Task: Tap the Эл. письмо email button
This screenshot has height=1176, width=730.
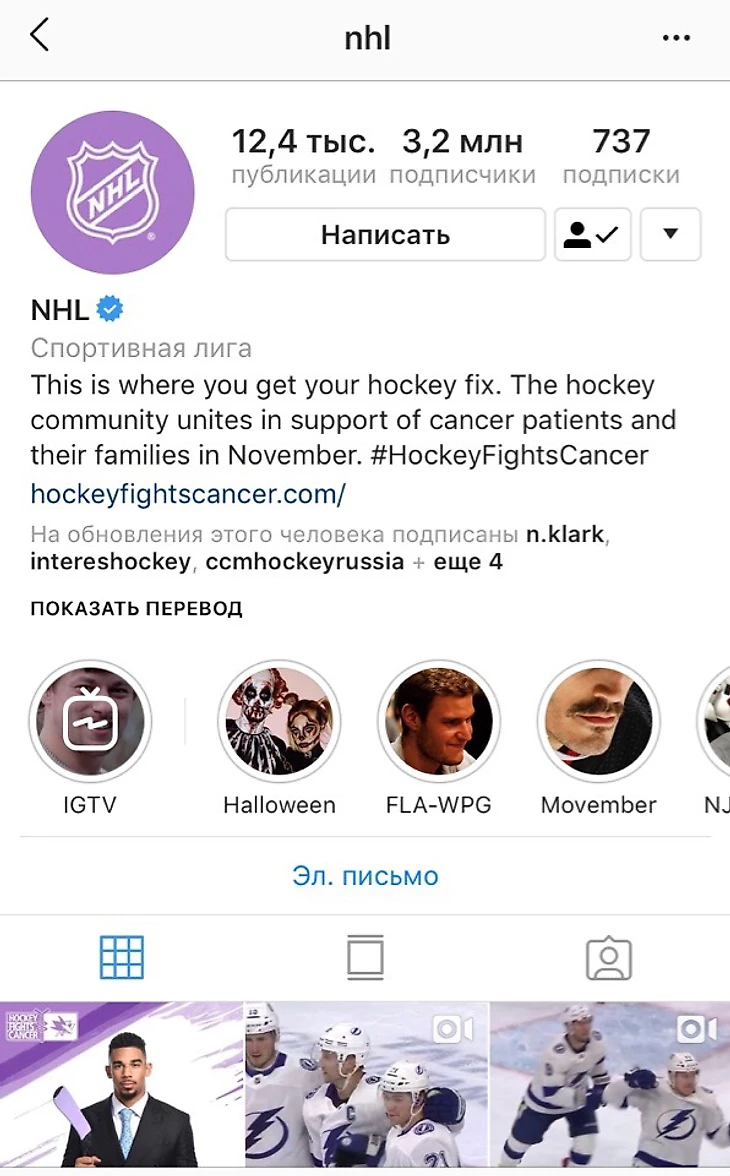Action: coord(365,877)
